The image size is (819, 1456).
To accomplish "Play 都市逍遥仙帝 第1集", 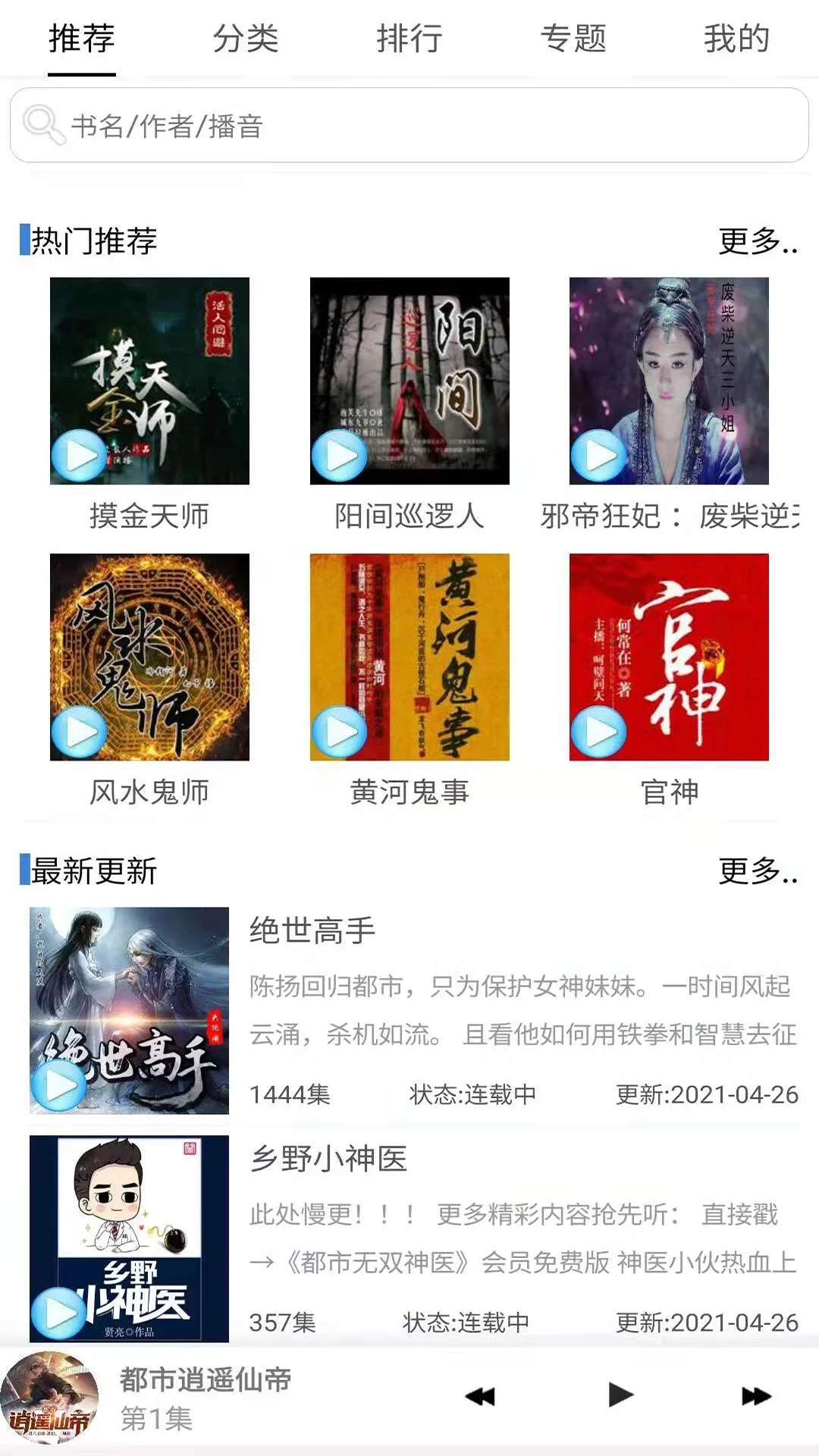I will [x=620, y=1395].
